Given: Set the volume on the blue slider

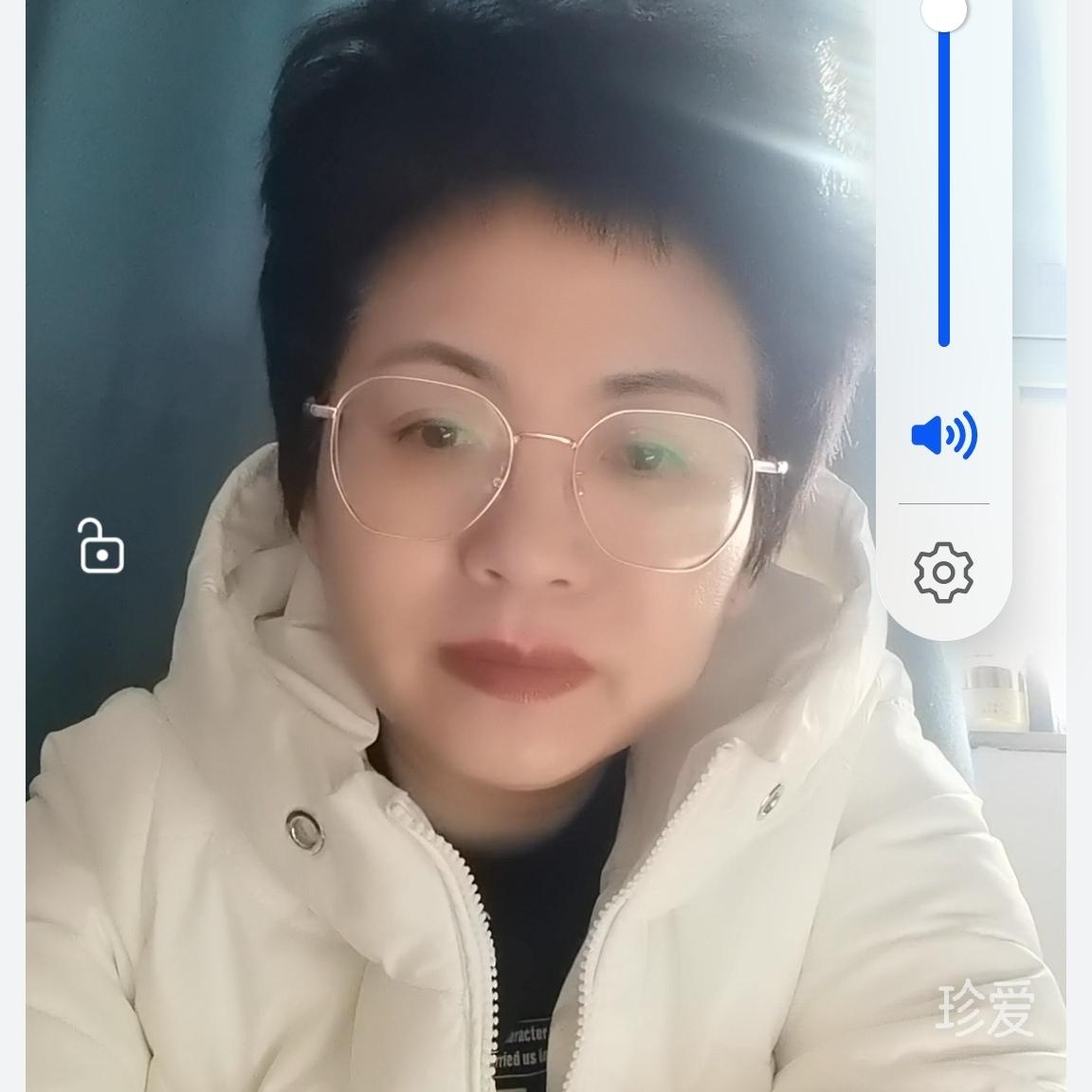Looking at the screenshot, I should coord(944,180).
